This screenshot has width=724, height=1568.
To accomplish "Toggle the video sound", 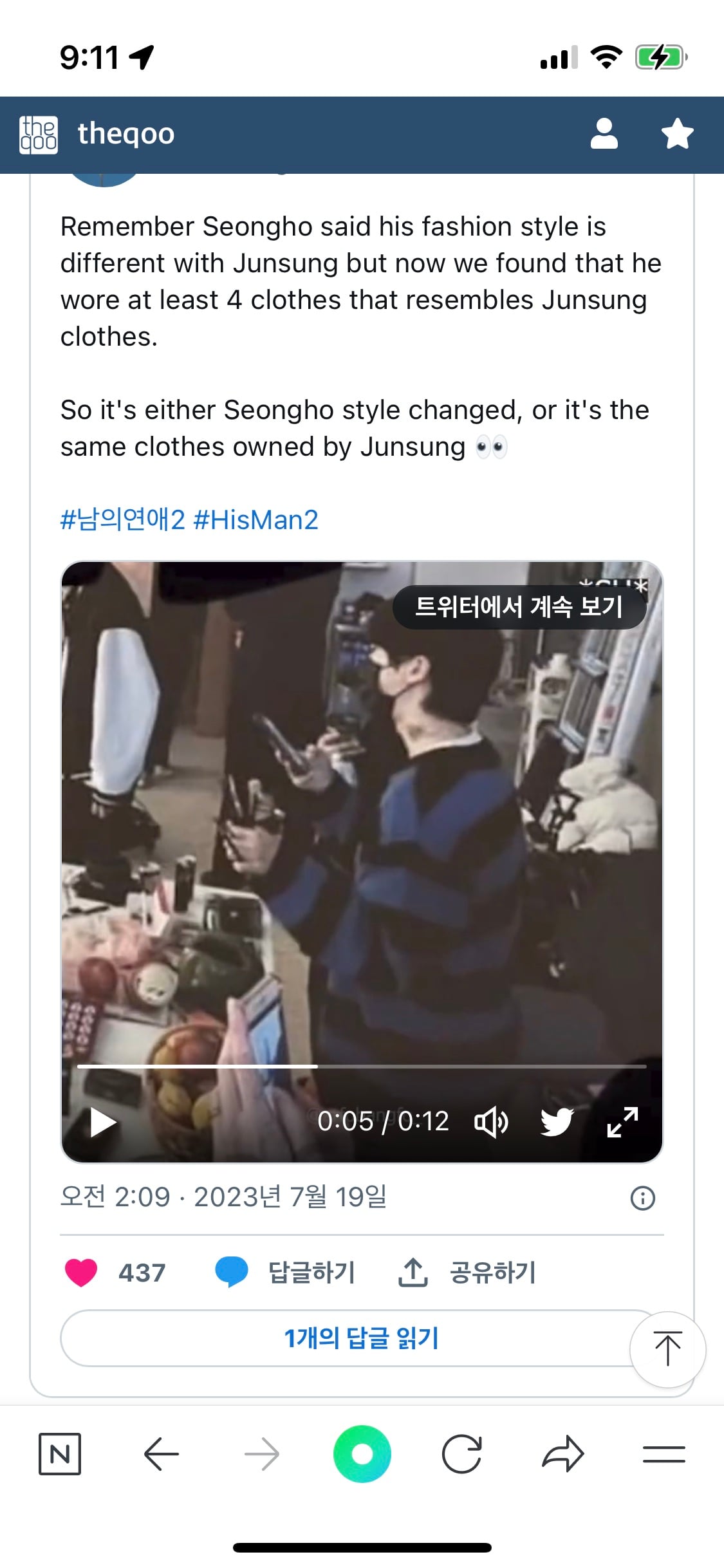I will [x=491, y=1123].
